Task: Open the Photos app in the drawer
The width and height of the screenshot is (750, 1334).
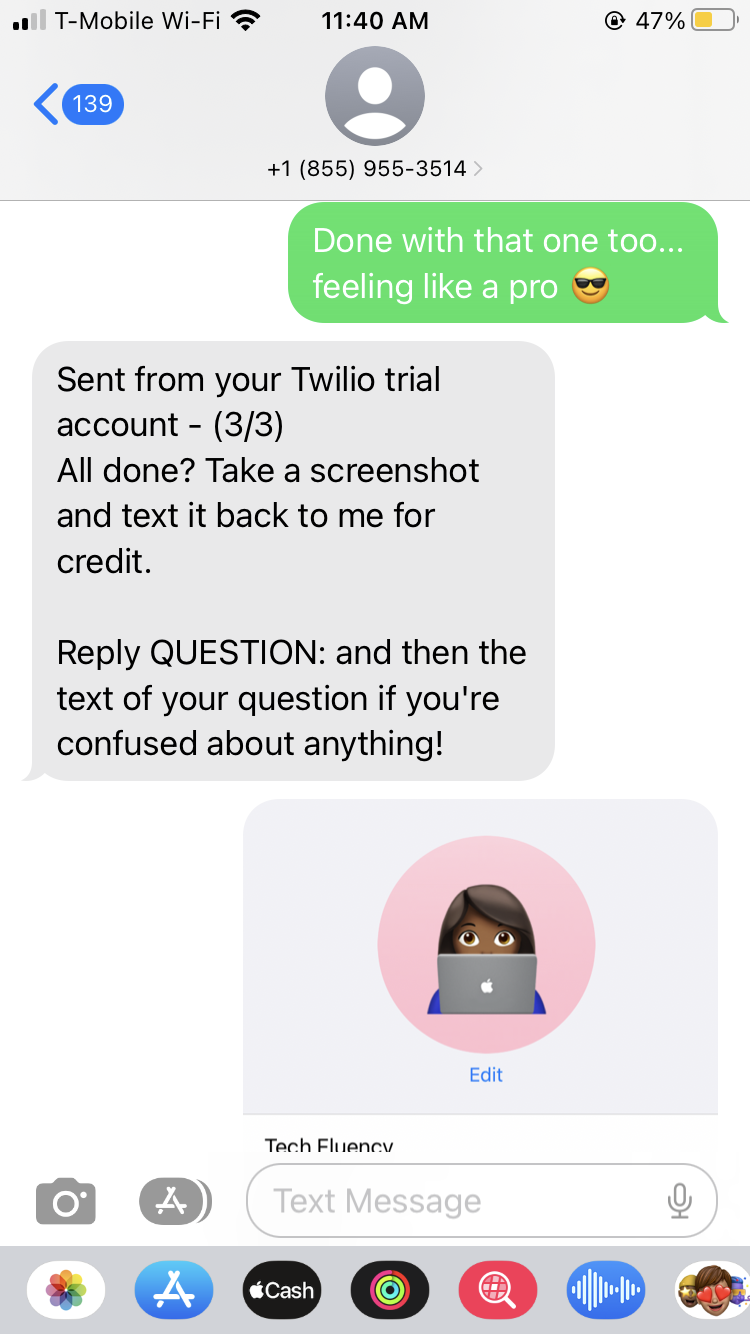Action: (x=66, y=1291)
